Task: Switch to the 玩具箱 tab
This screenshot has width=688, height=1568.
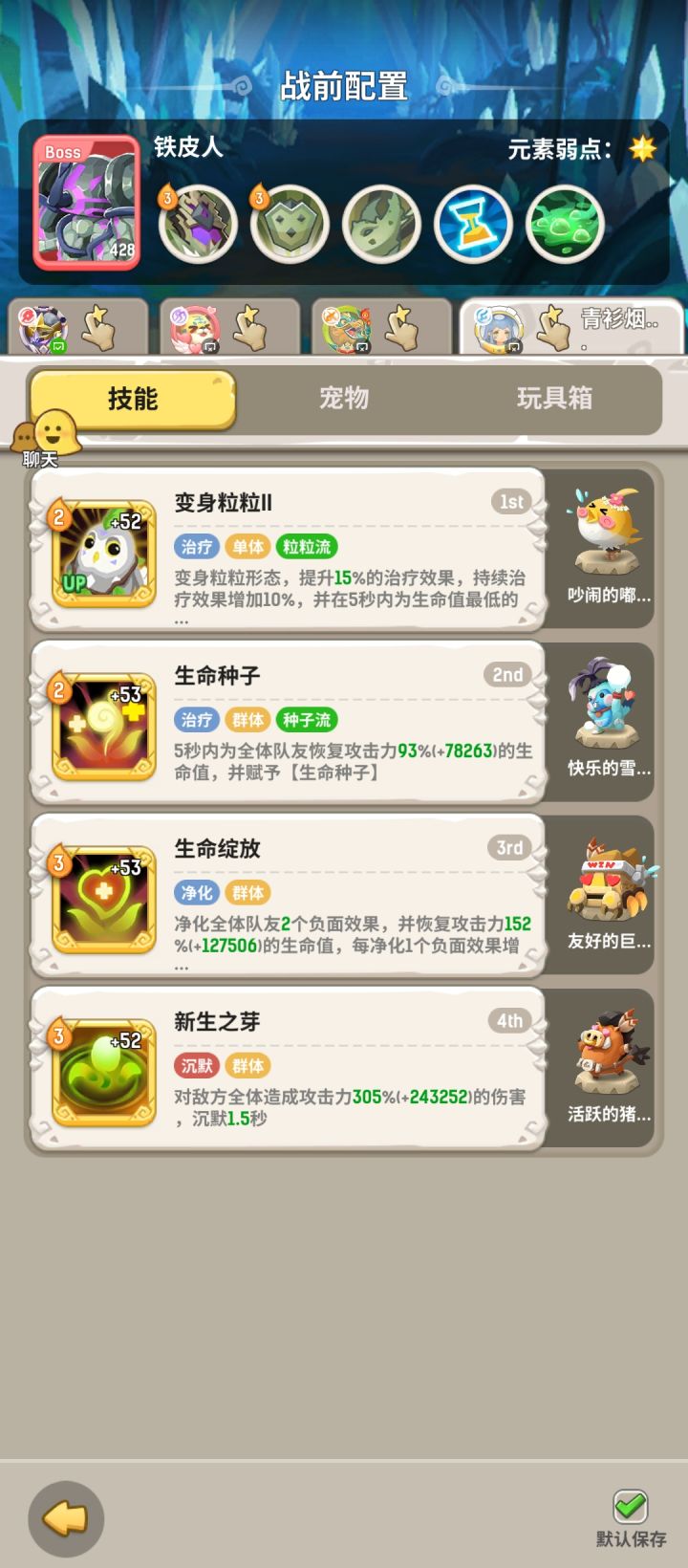Action: coord(552,401)
